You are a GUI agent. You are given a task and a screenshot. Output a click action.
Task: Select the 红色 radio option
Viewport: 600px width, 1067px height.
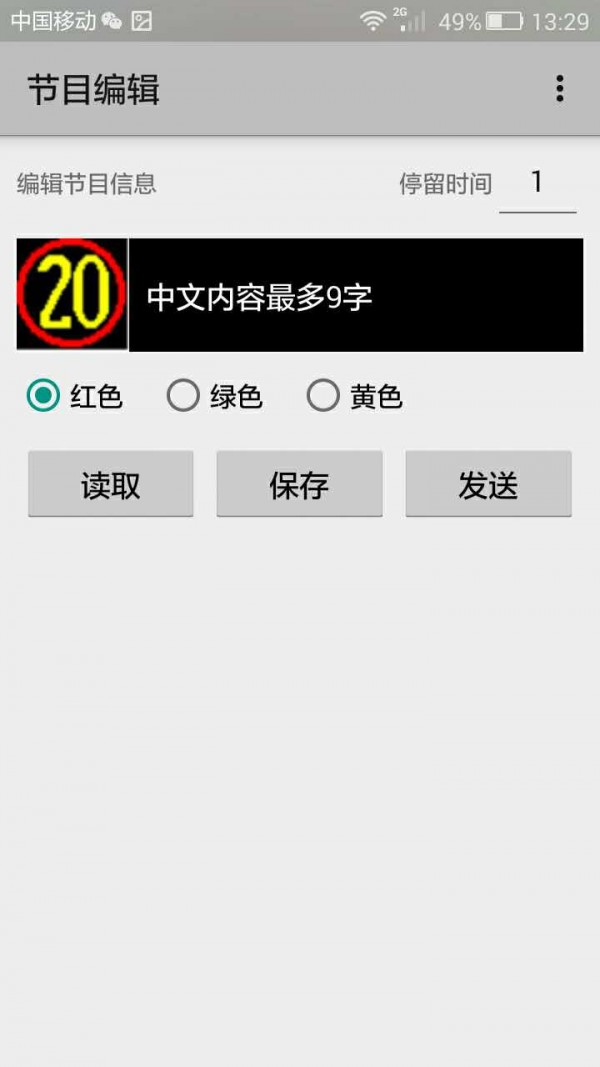[x=74, y=396]
